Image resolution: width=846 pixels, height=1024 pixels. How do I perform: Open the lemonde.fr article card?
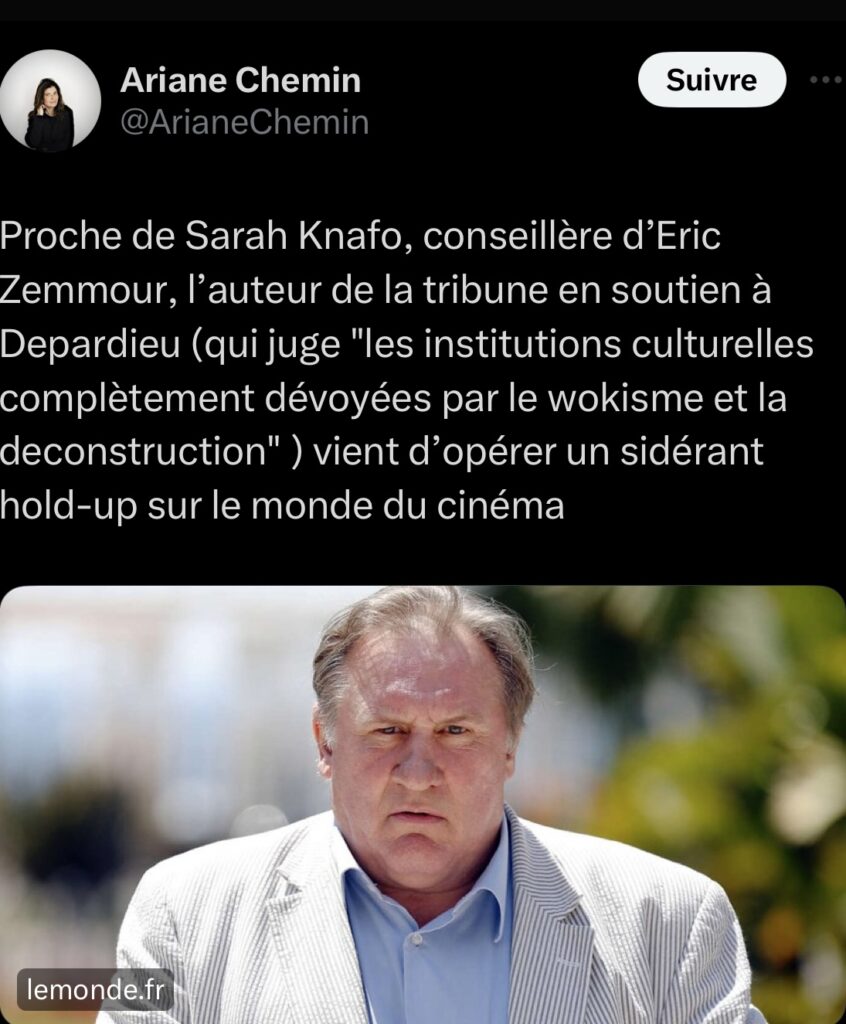click(422, 800)
